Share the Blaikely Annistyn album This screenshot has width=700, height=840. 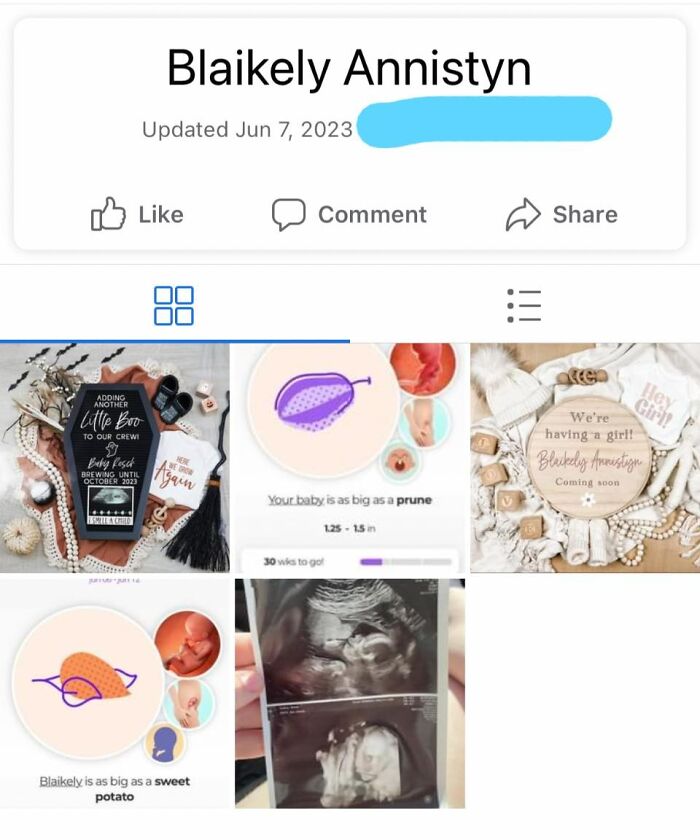pyautogui.click(x=562, y=214)
